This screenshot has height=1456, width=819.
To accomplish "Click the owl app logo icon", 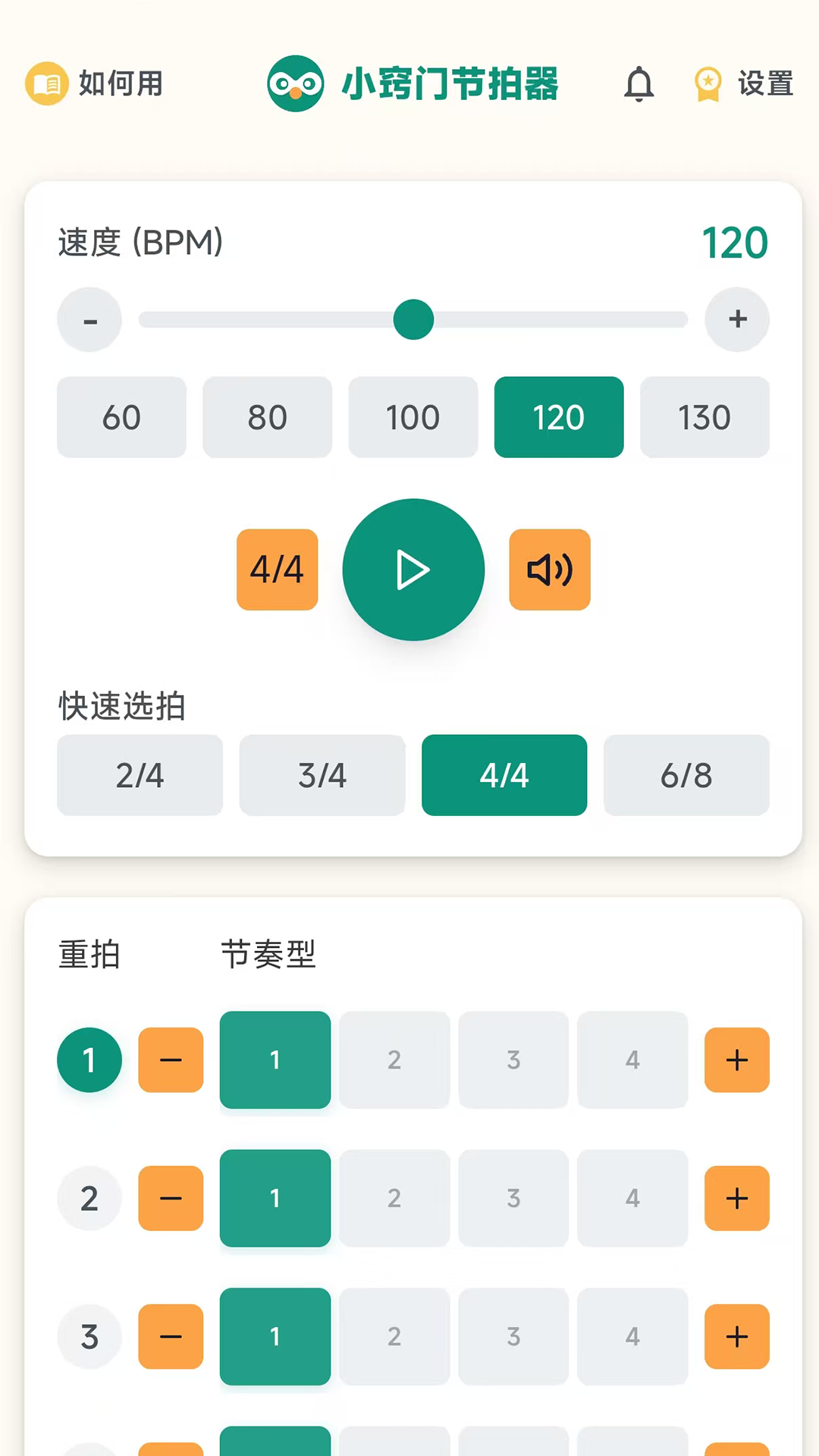I will tap(295, 83).
